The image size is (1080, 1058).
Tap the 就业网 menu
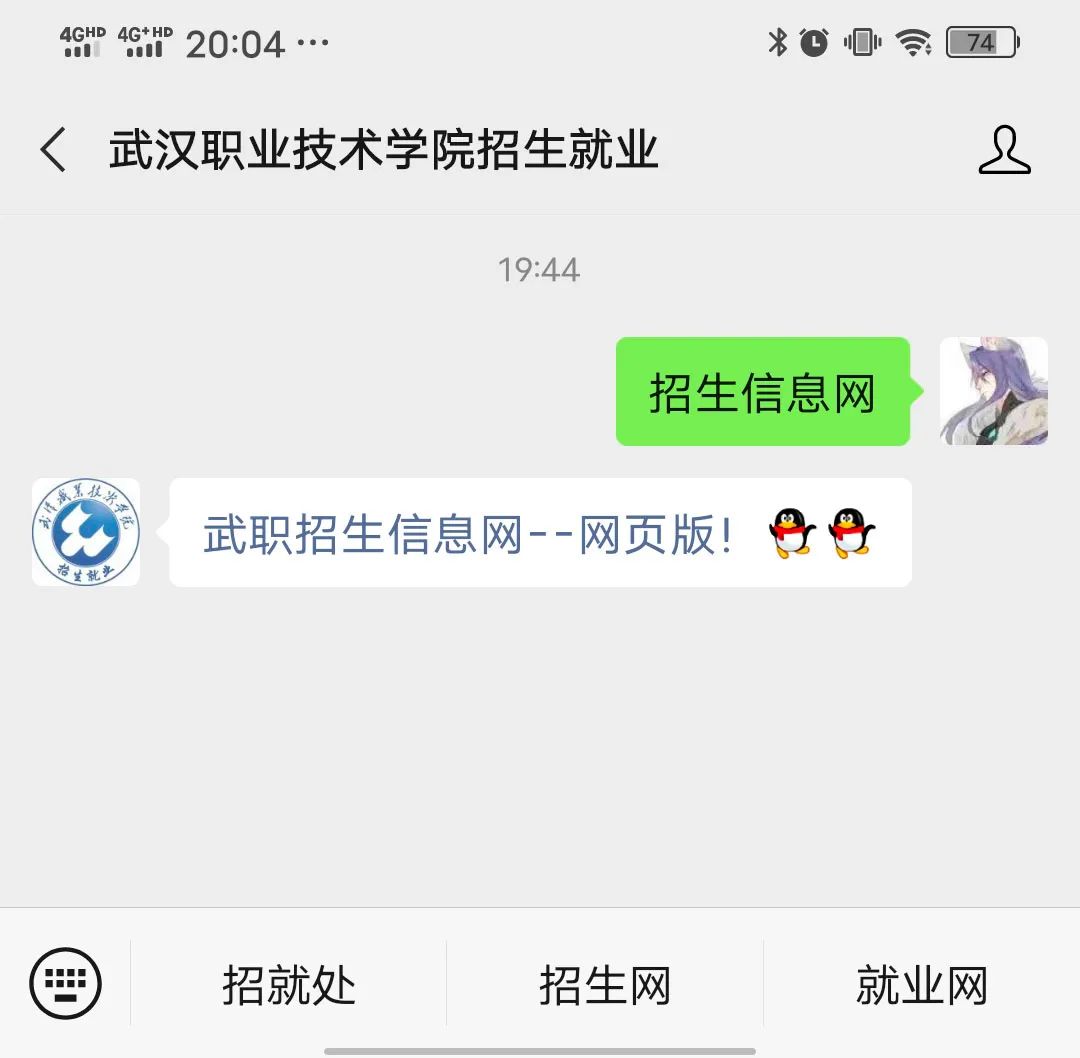pyautogui.click(x=921, y=985)
